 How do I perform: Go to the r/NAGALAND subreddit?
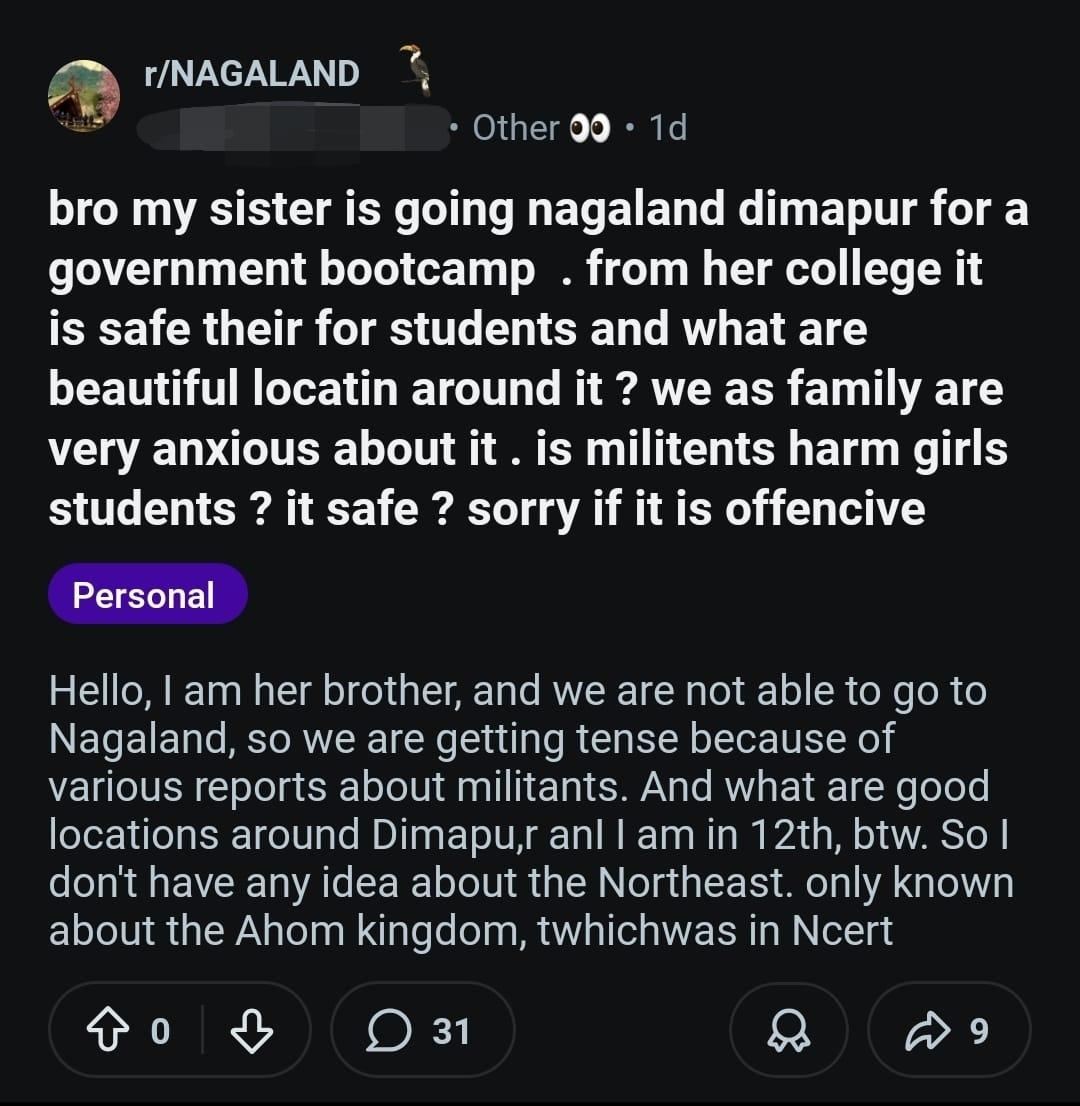[x=248, y=72]
